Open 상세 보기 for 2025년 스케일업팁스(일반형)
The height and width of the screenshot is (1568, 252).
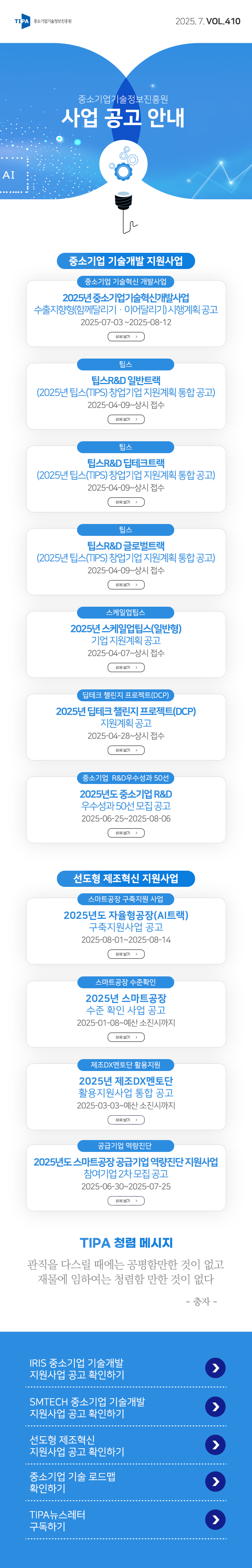(x=126, y=668)
